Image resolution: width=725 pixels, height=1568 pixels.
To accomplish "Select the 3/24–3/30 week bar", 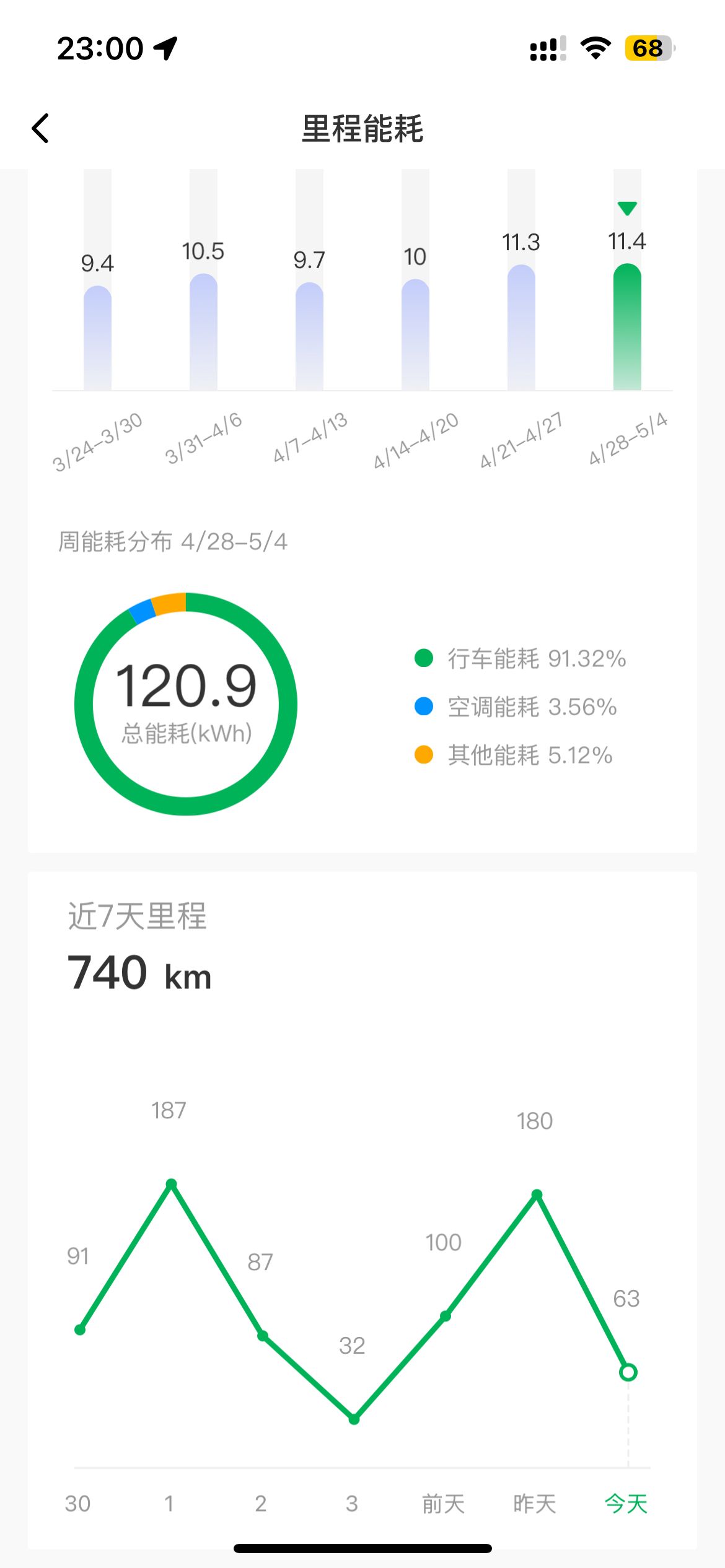I will pyautogui.click(x=97, y=338).
